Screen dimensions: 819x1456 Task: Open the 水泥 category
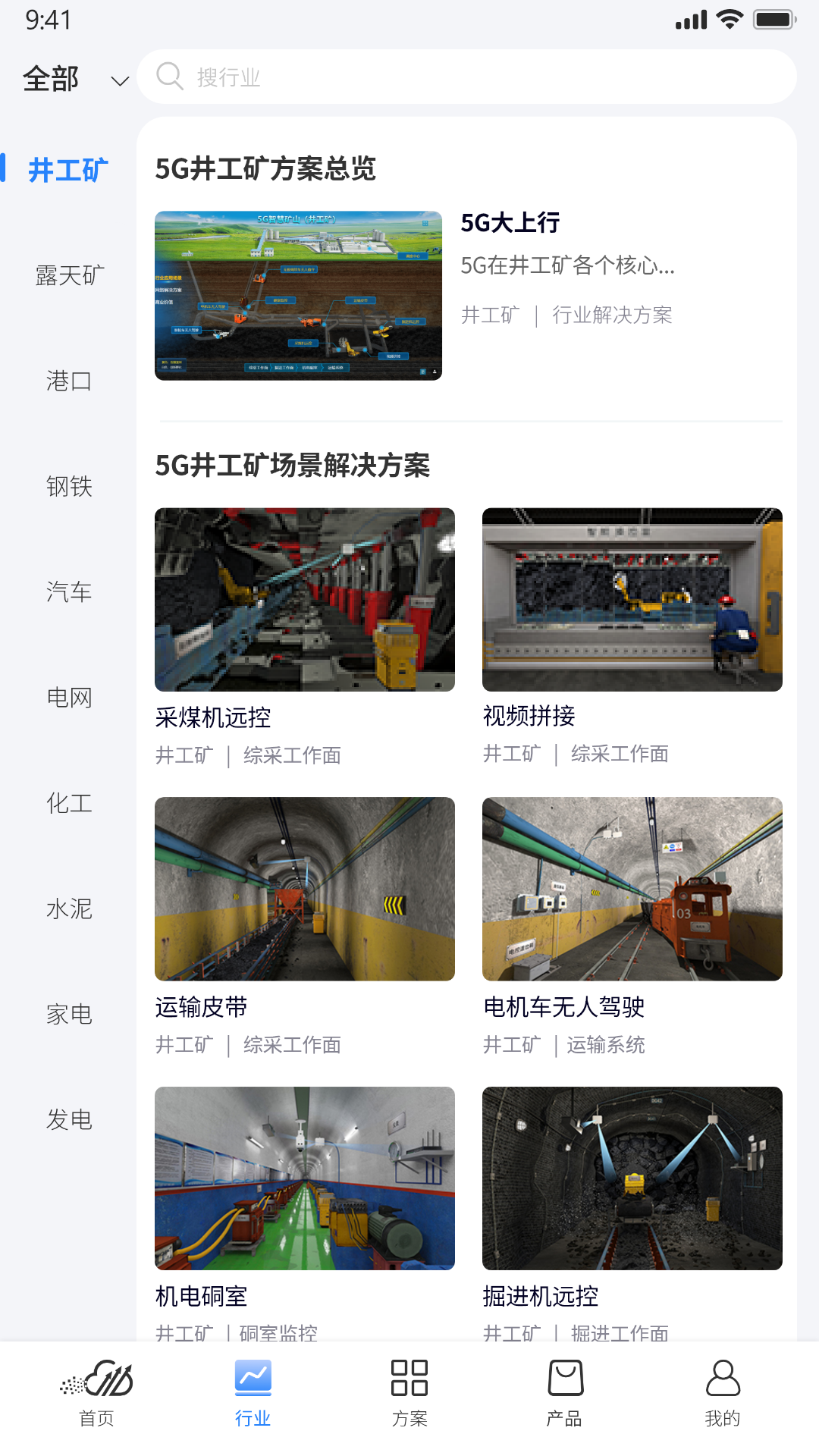69,908
